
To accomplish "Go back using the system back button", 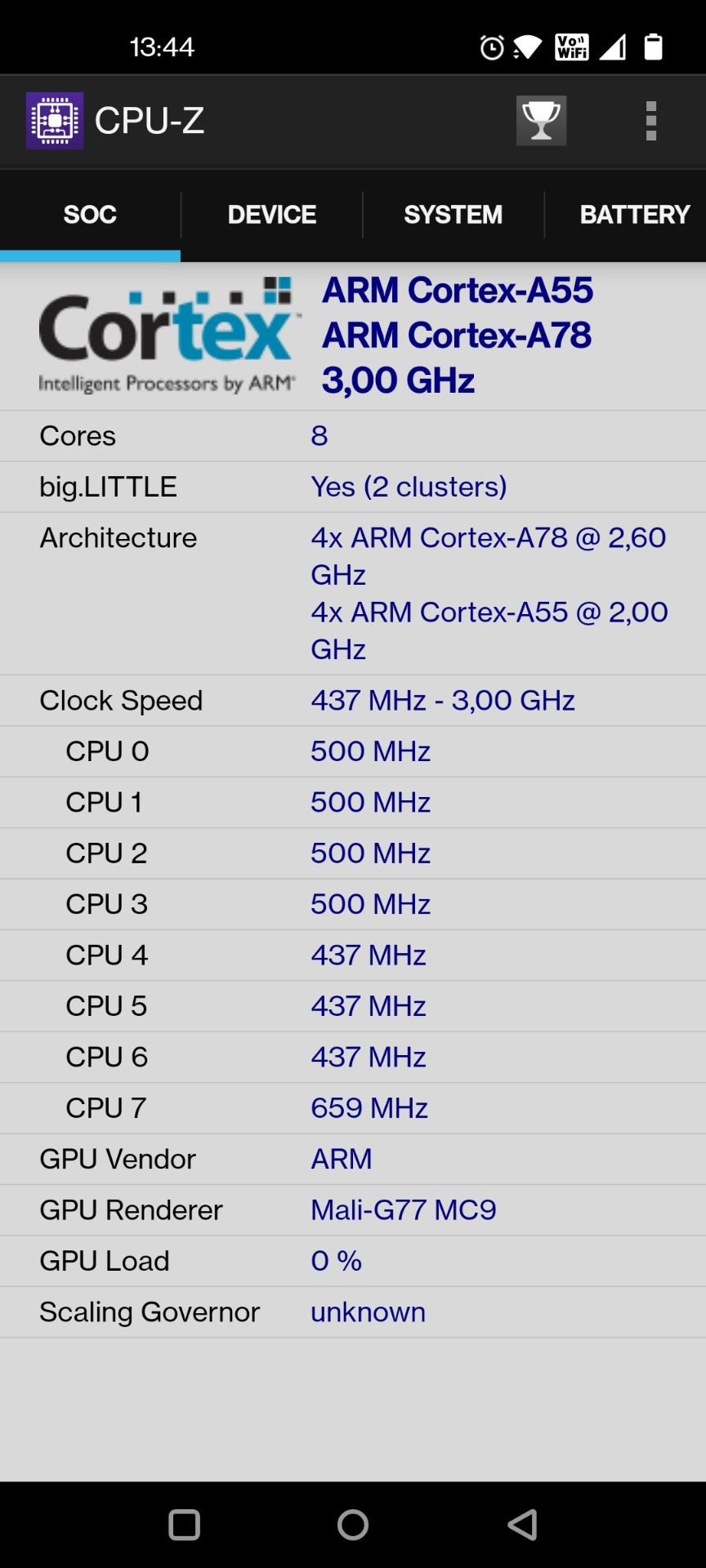I will [x=522, y=1524].
